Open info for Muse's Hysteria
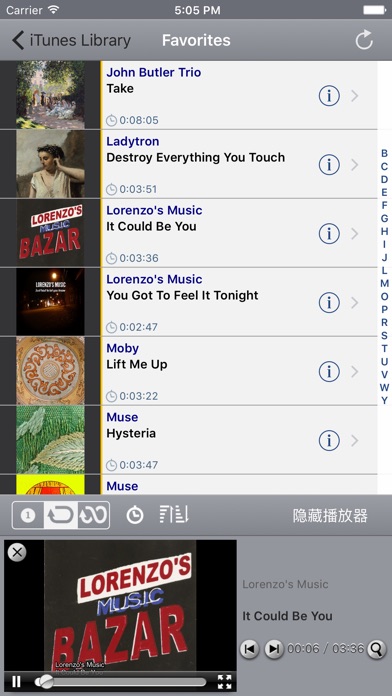The height and width of the screenshot is (696, 392). tap(329, 440)
